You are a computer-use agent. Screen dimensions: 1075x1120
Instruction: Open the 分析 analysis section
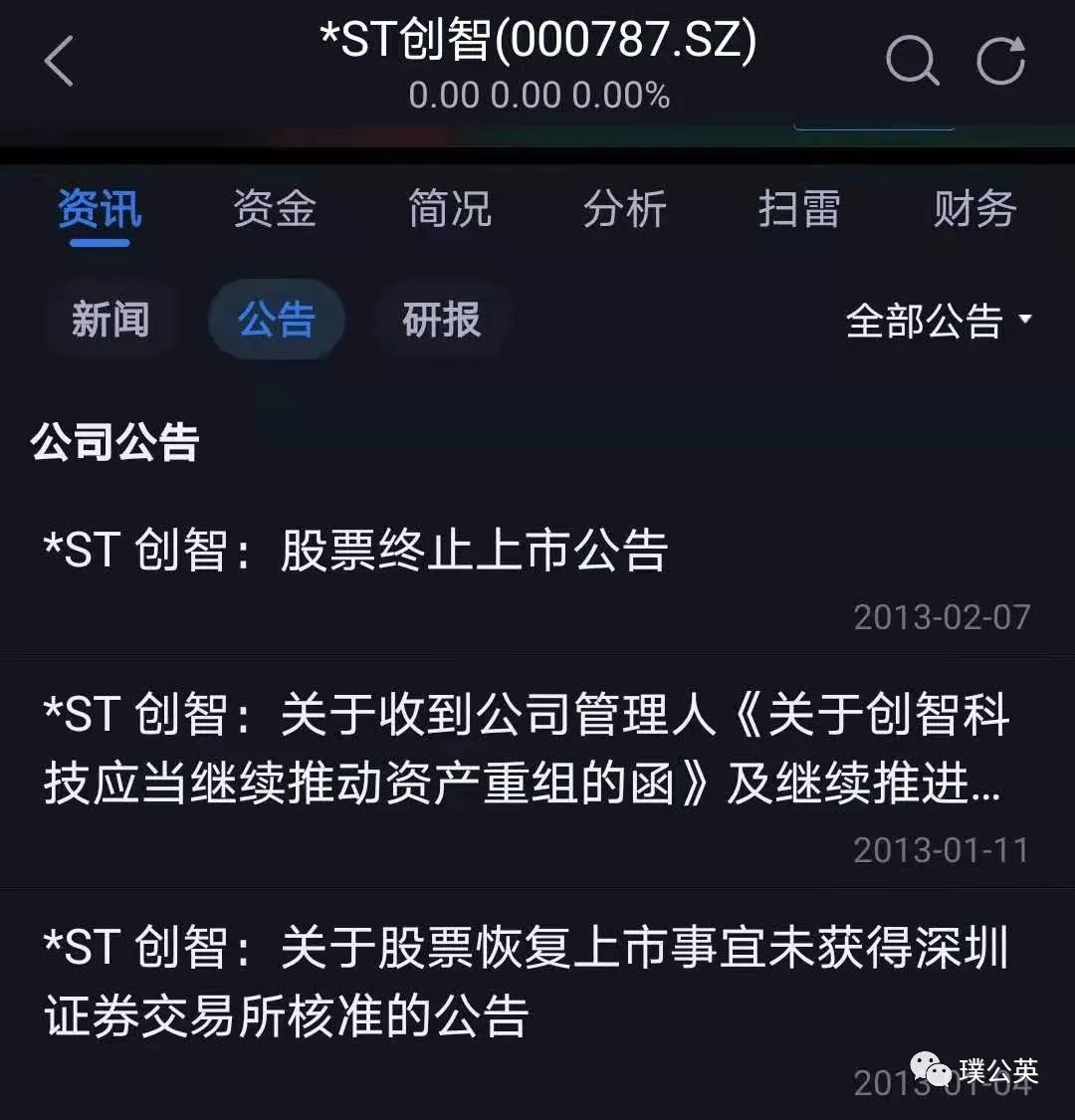(624, 211)
